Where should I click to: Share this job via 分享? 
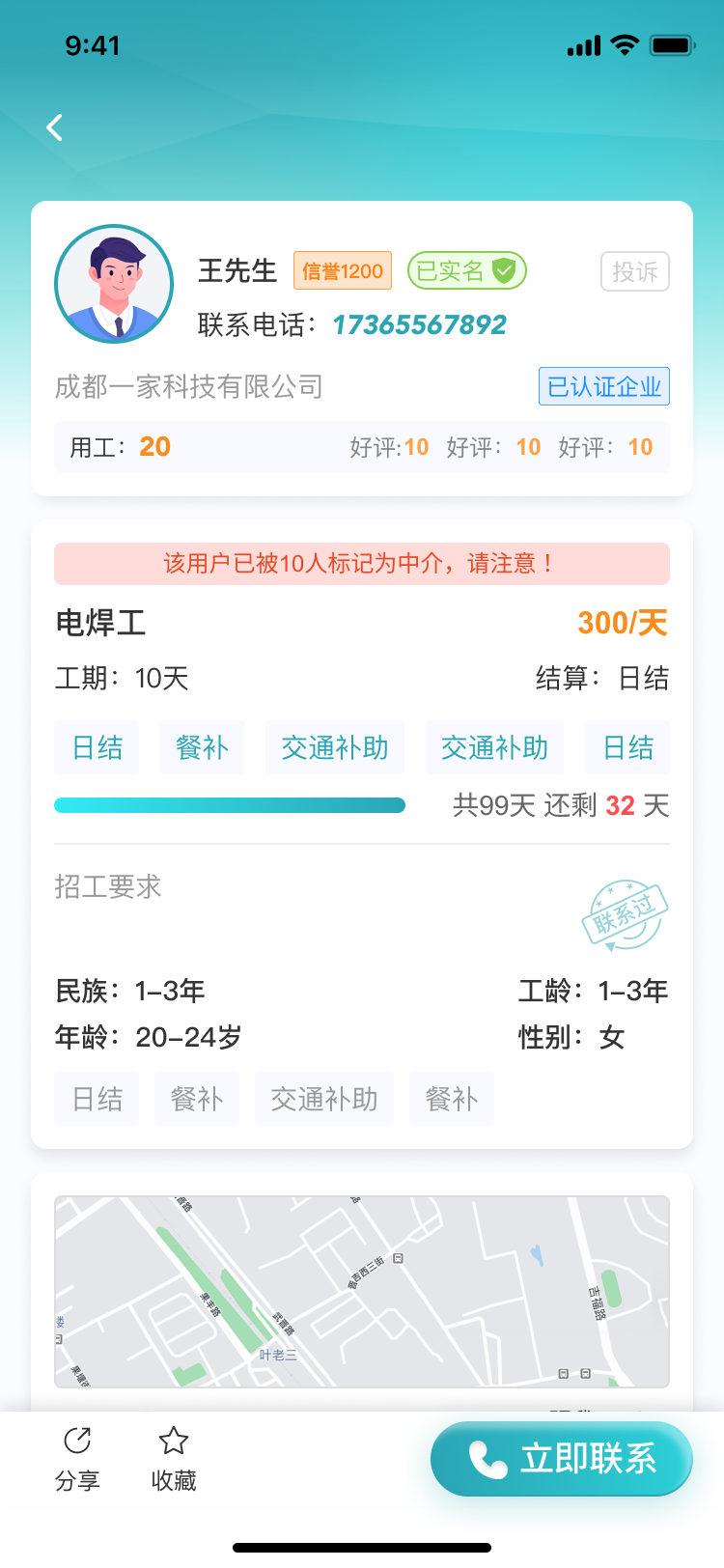click(x=77, y=1458)
